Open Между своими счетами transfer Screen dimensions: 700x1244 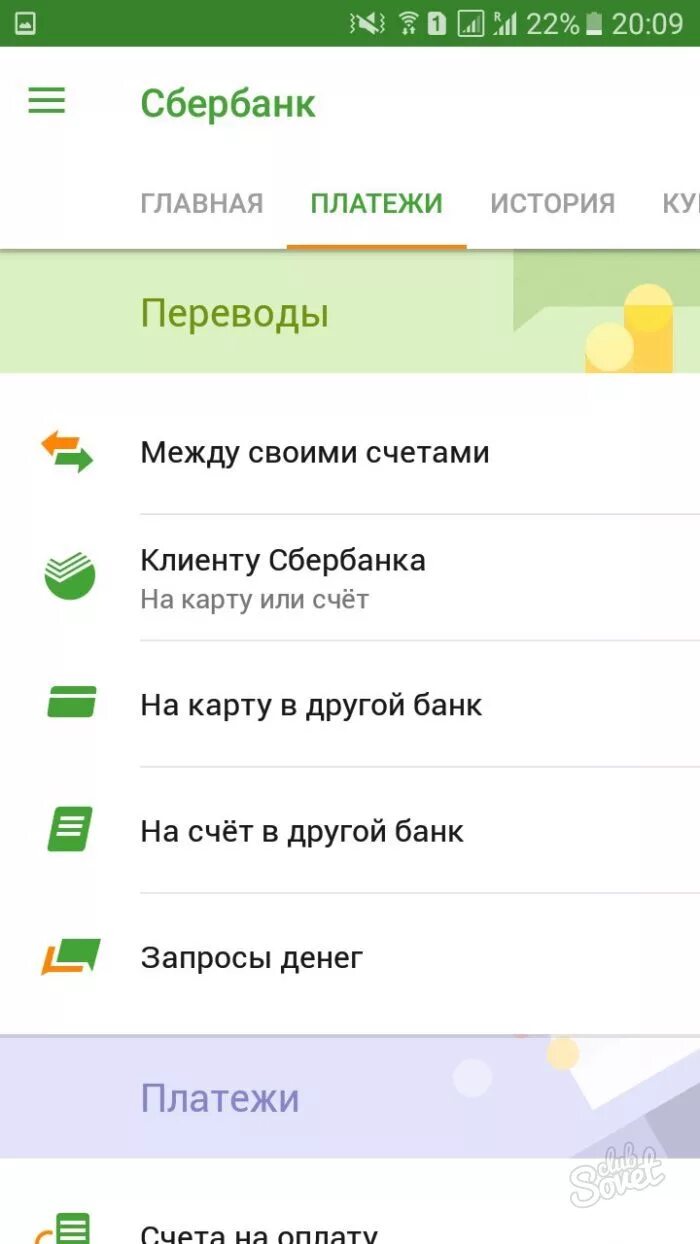coord(315,452)
